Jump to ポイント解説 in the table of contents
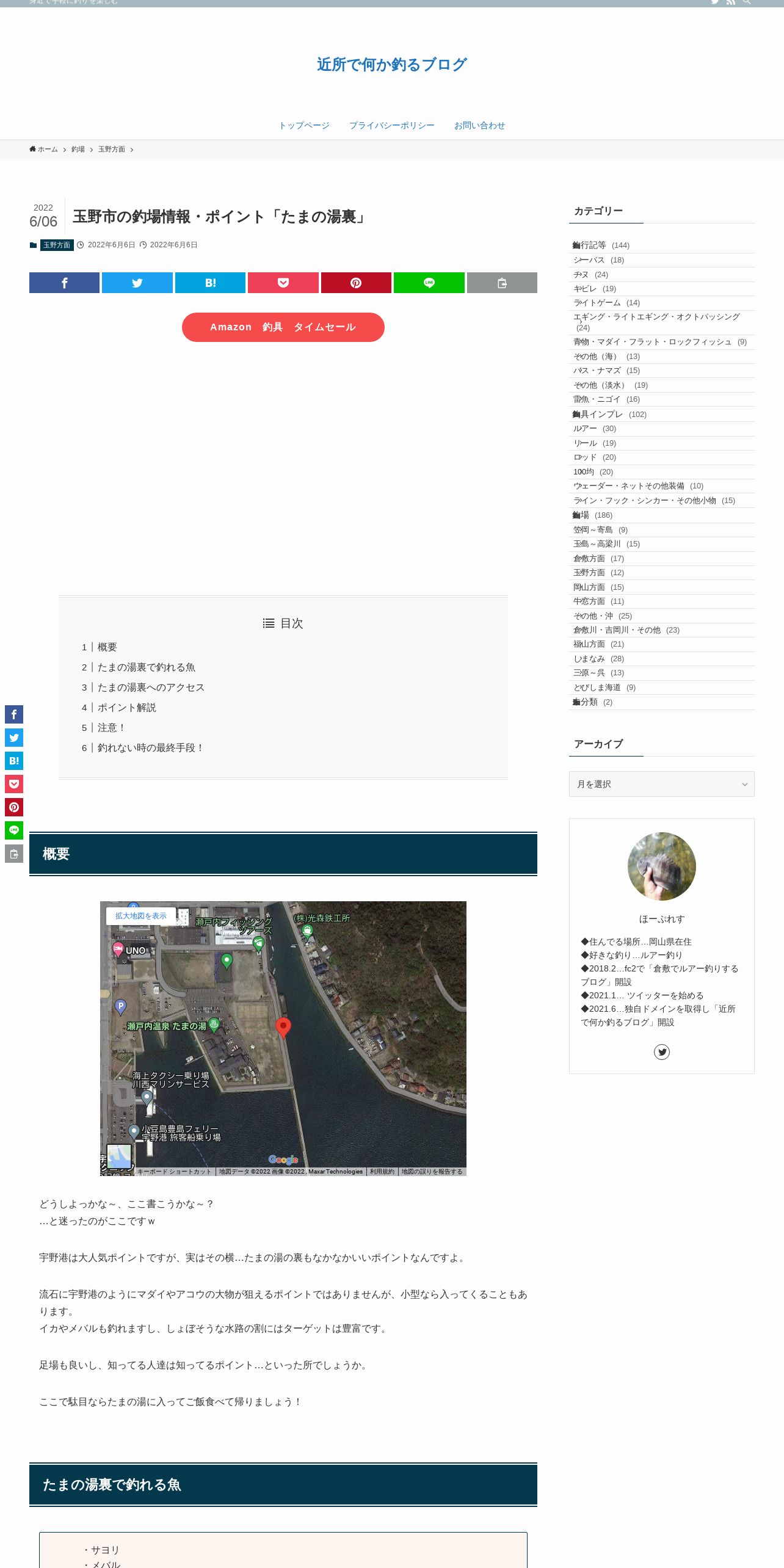 [127, 708]
